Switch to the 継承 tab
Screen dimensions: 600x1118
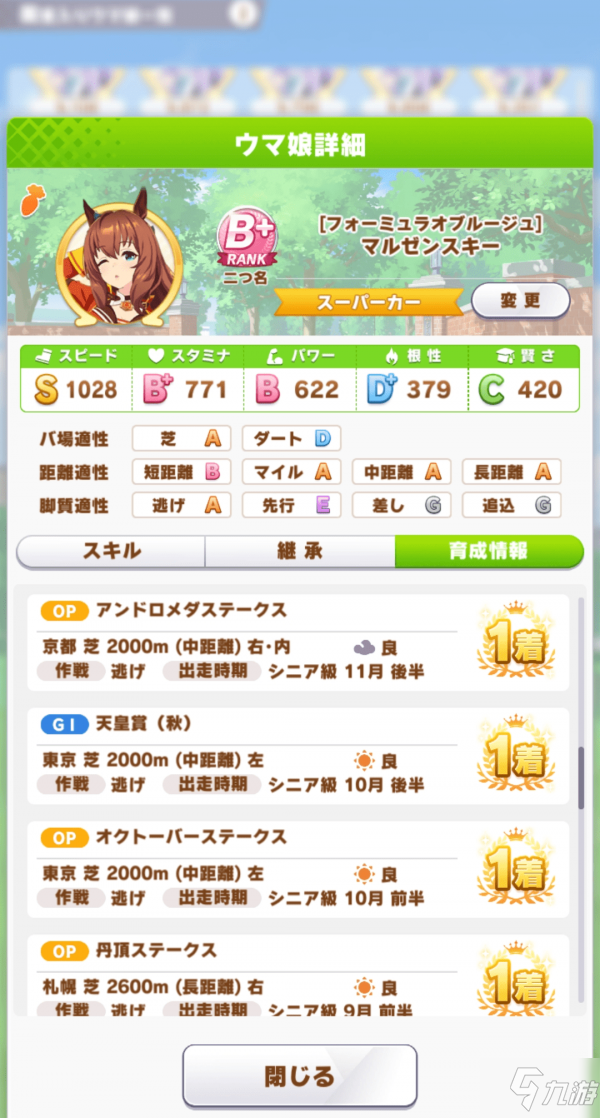pyautogui.click(x=300, y=551)
